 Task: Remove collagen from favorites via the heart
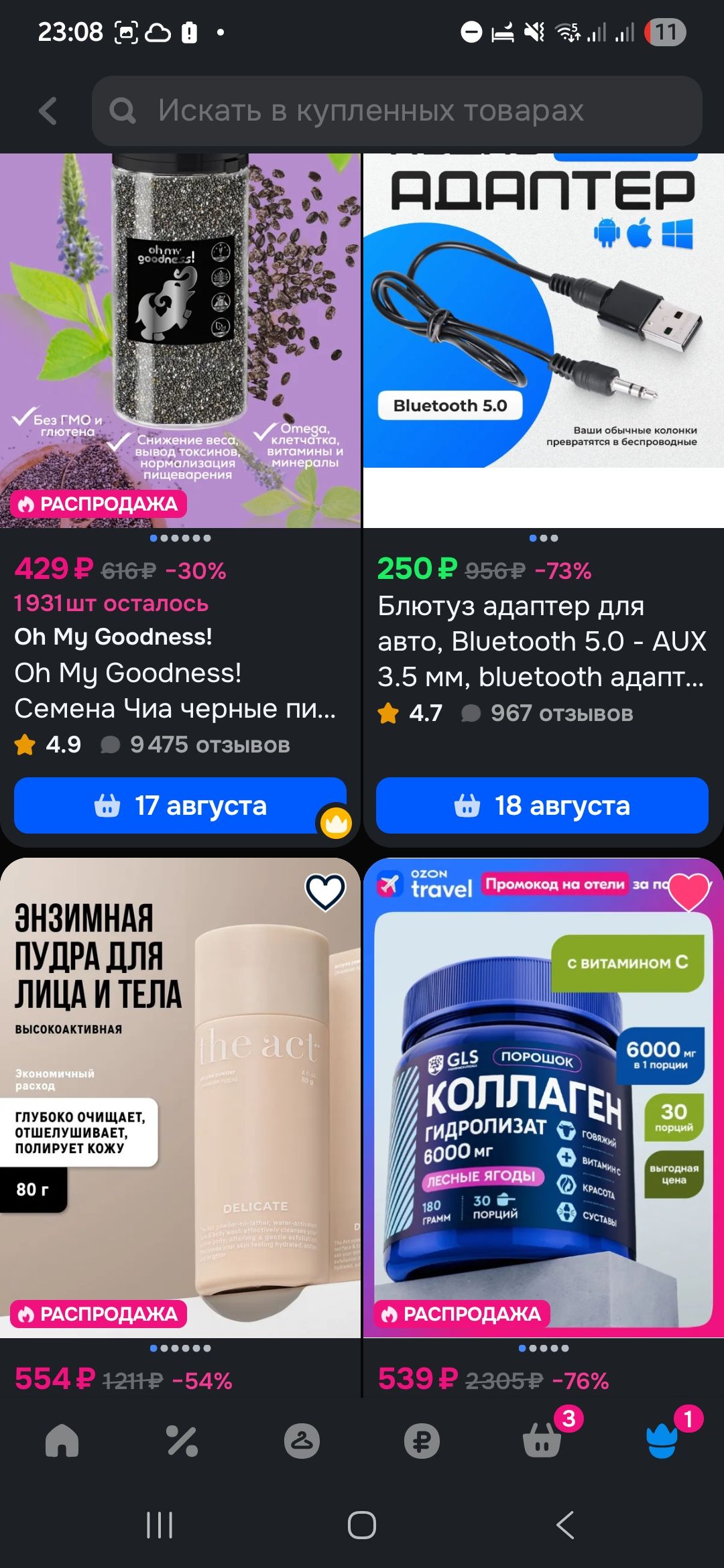(688, 892)
